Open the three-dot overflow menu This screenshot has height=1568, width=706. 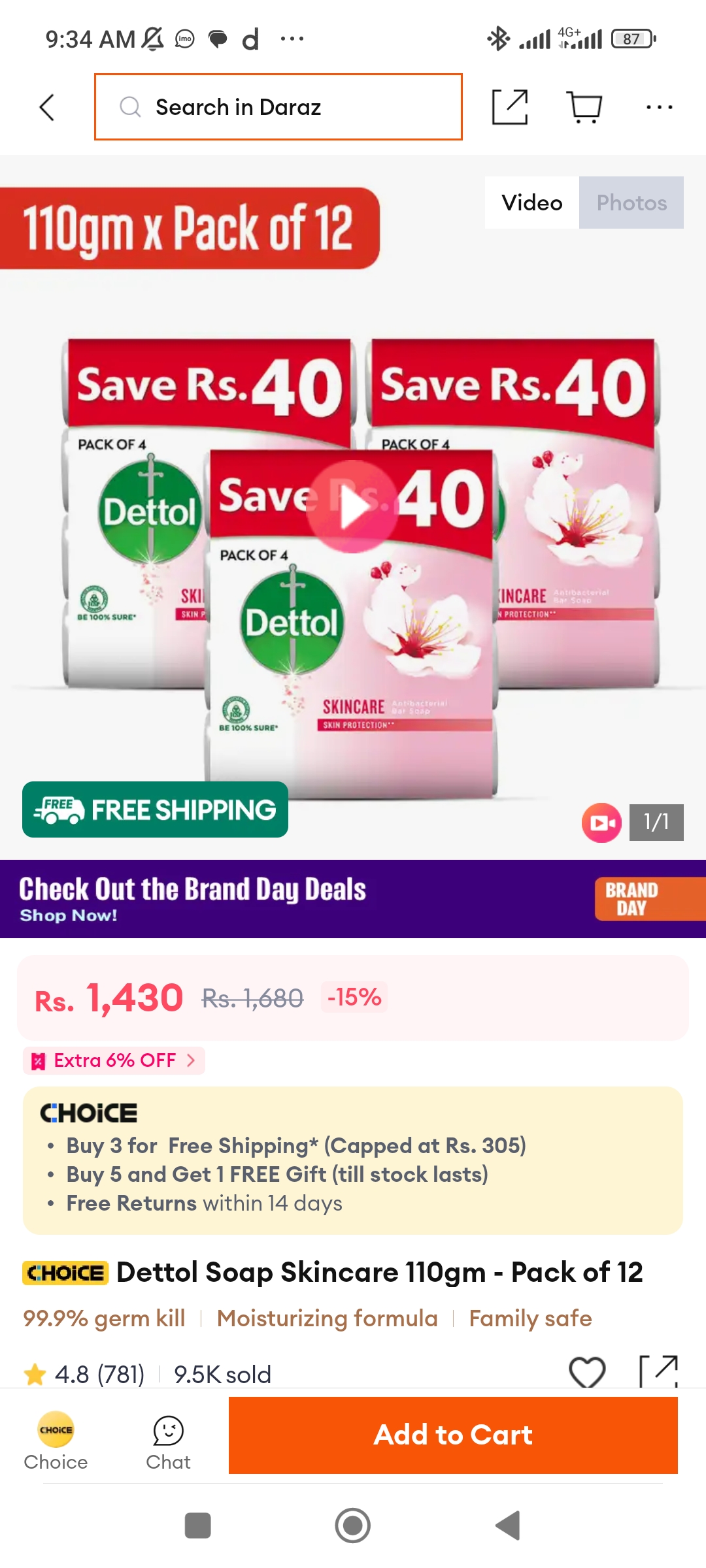[x=659, y=107]
